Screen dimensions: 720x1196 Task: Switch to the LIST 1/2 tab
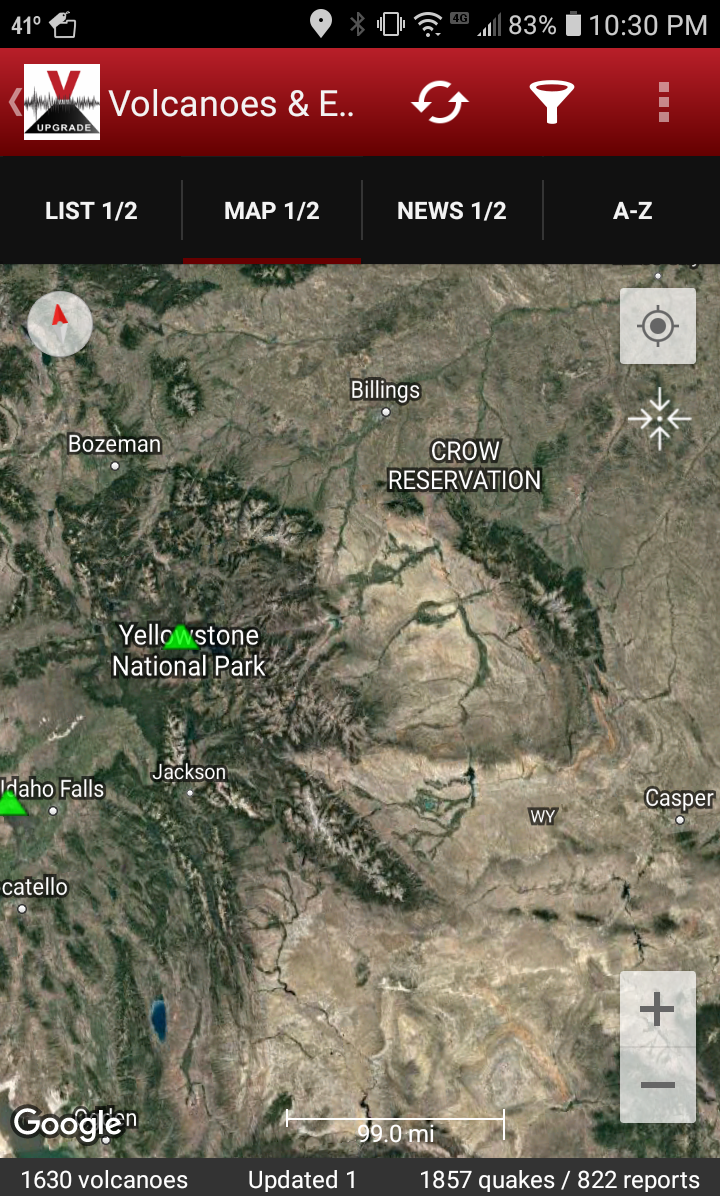coord(91,211)
